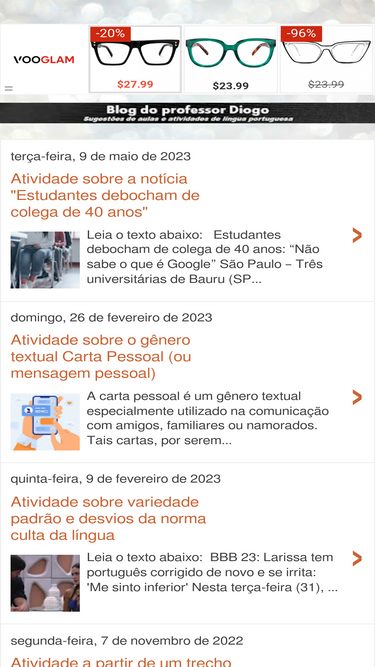Open post about variedade padrão e norma culta

pos(108,519)
